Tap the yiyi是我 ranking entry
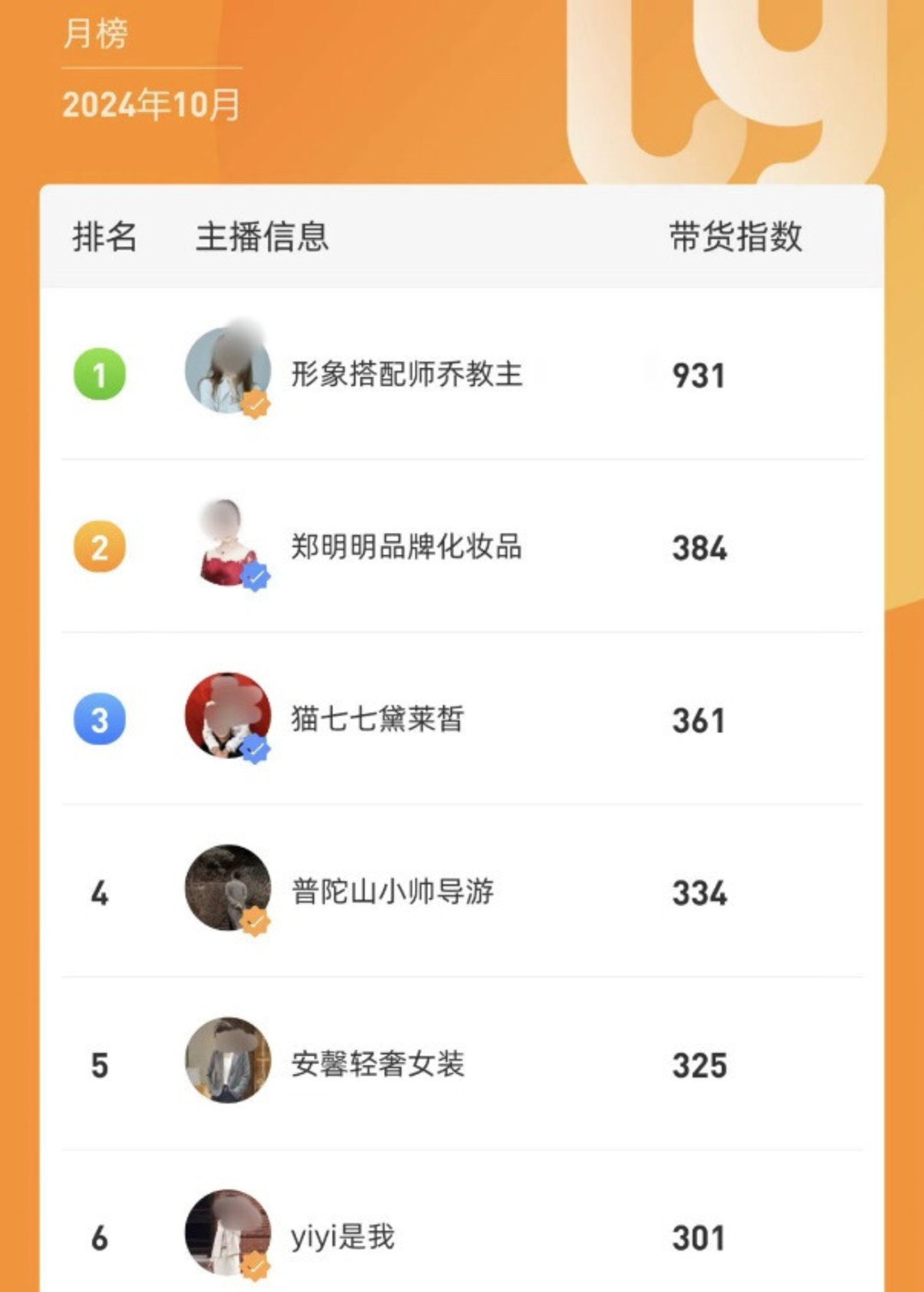 [x=342, y=1236]
